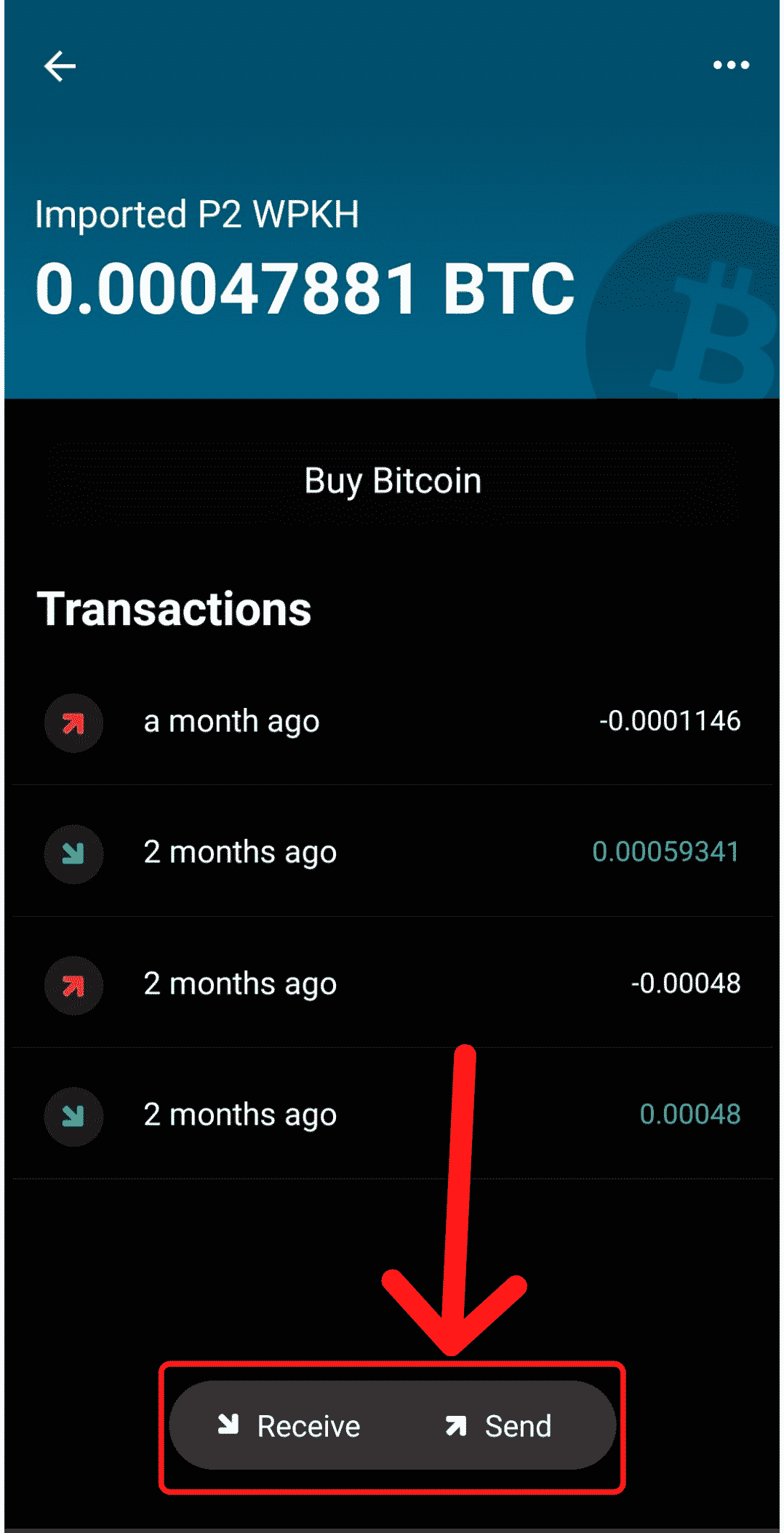Go back using the top arrow

(x=60, y=66)
